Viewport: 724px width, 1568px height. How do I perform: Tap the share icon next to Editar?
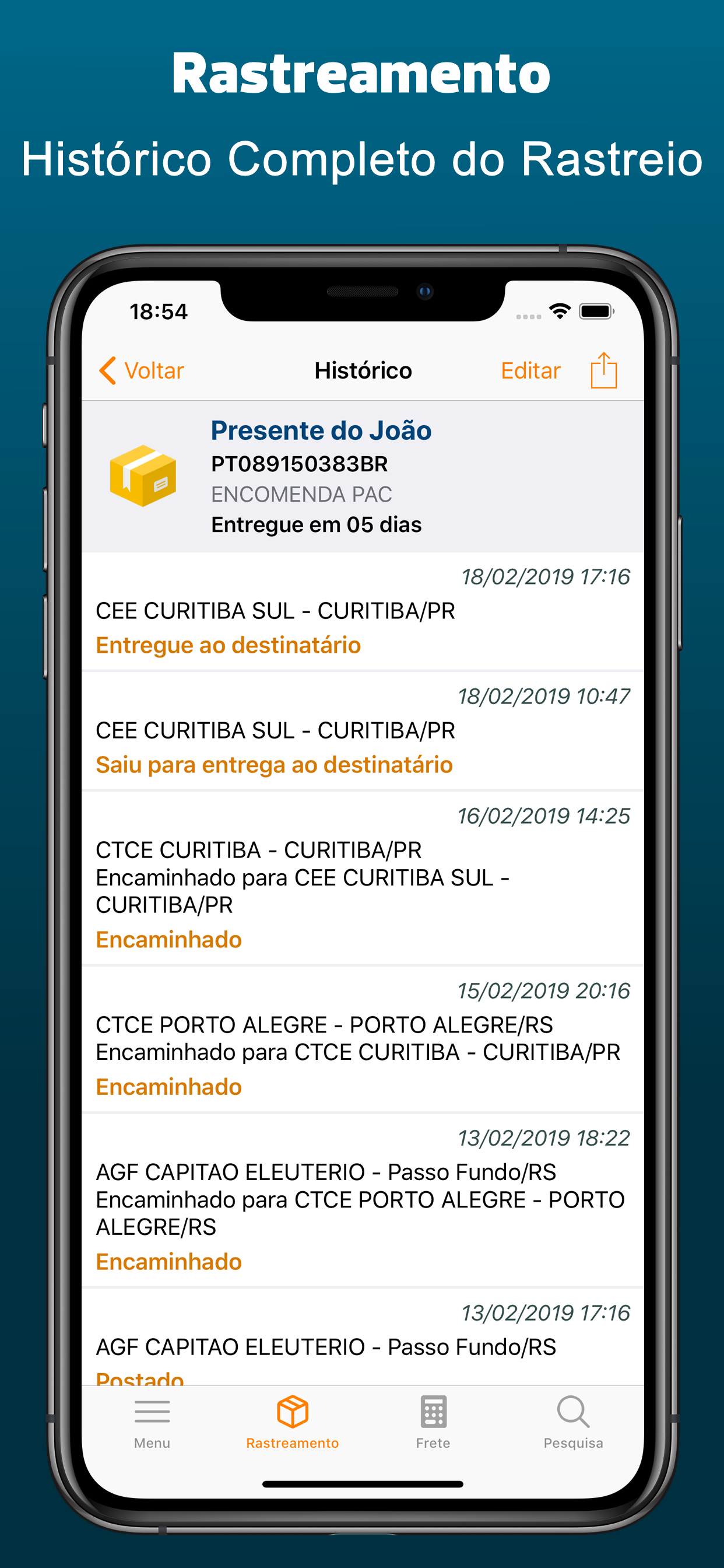603,369
